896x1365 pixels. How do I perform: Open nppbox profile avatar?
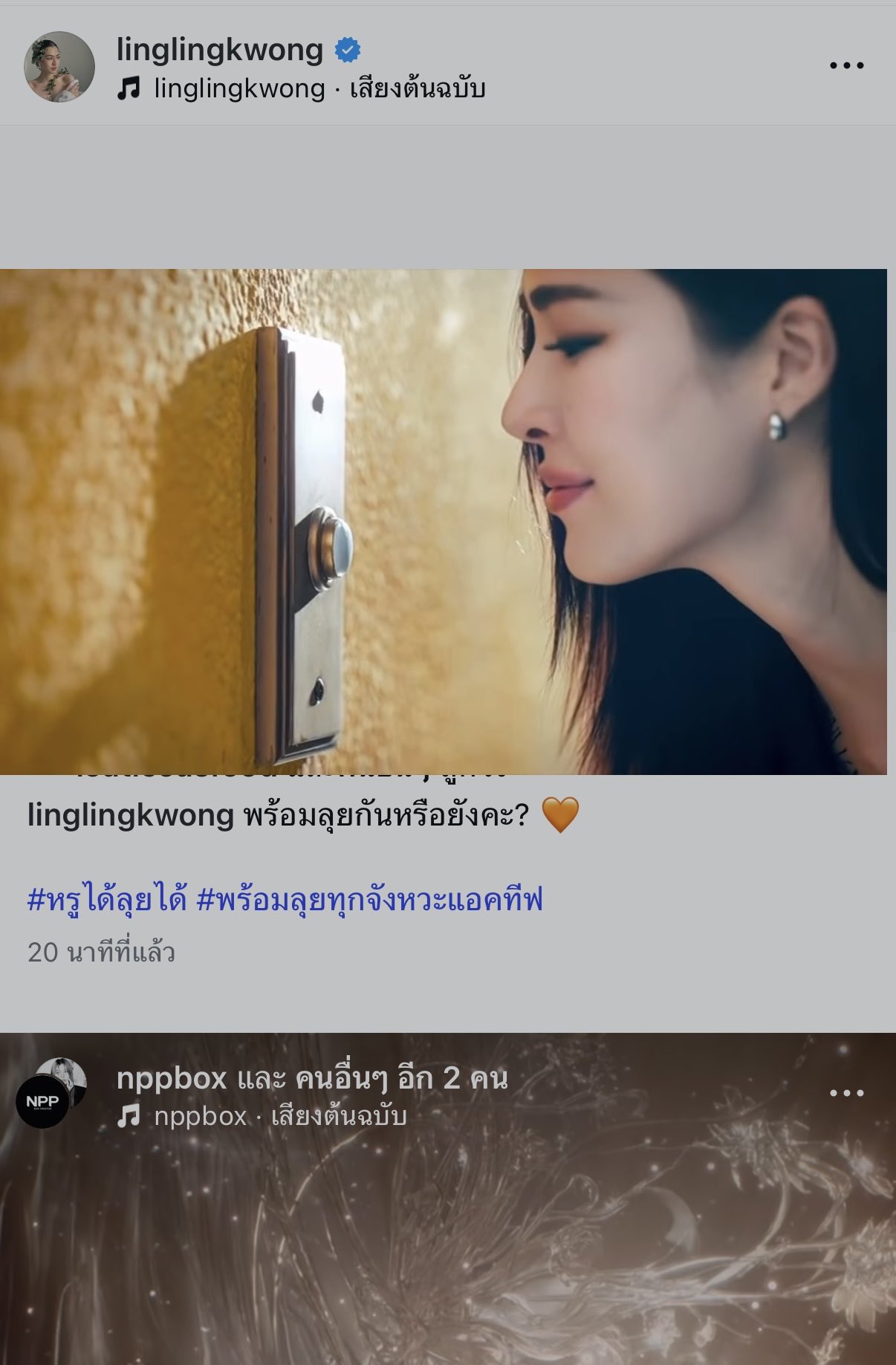pos(51,1093)
